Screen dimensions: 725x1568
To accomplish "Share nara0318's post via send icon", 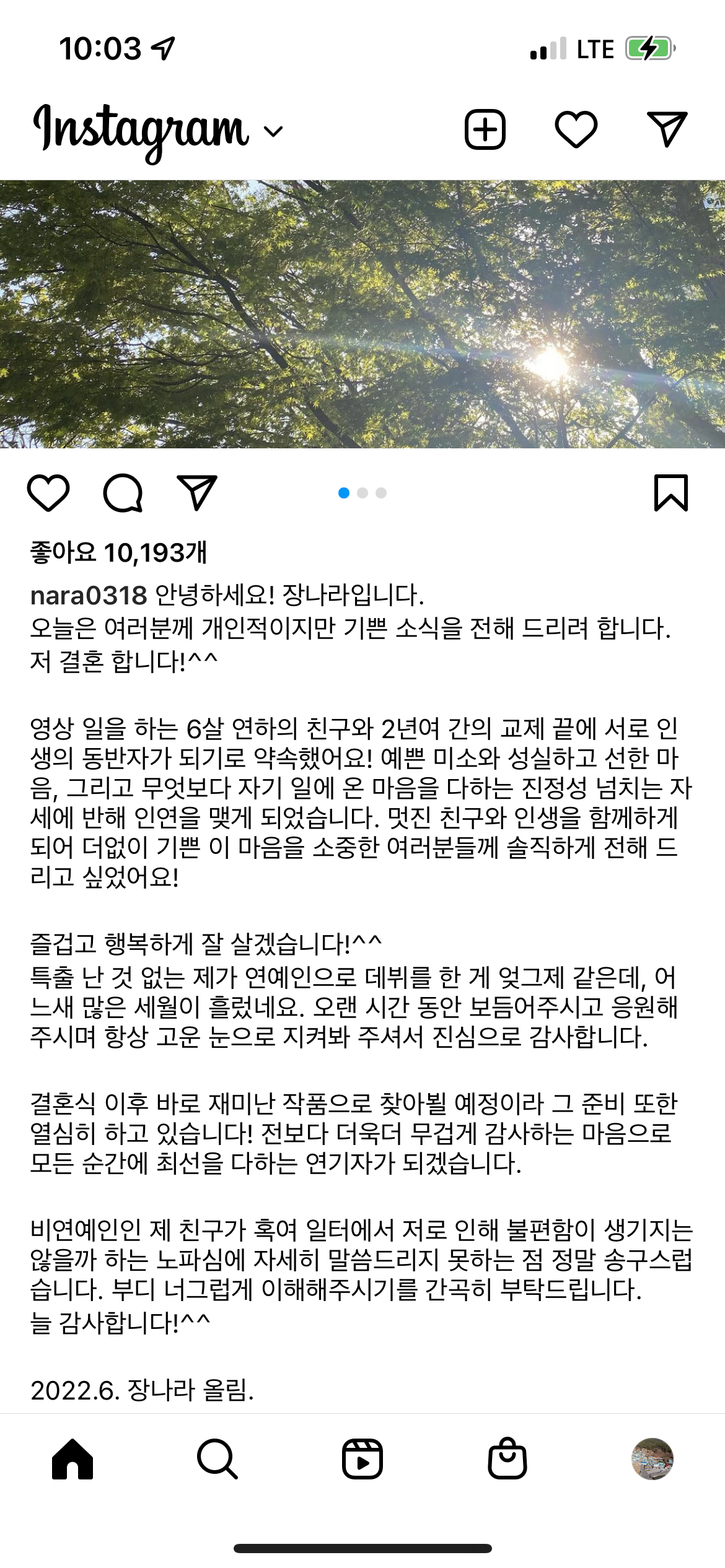I will tap(197, 493).
